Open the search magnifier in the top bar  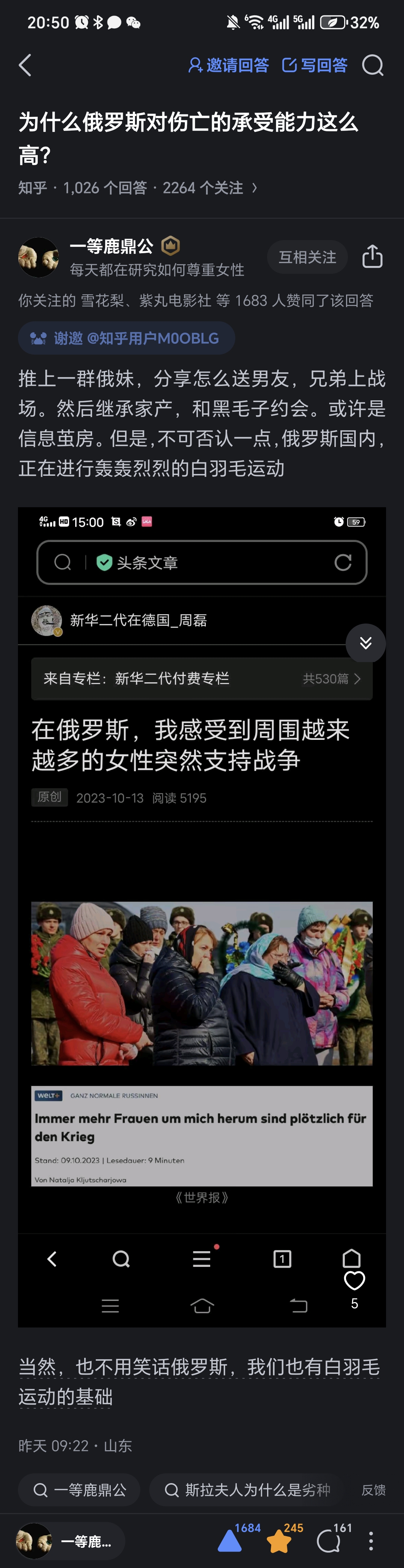(x=372, y=65)
